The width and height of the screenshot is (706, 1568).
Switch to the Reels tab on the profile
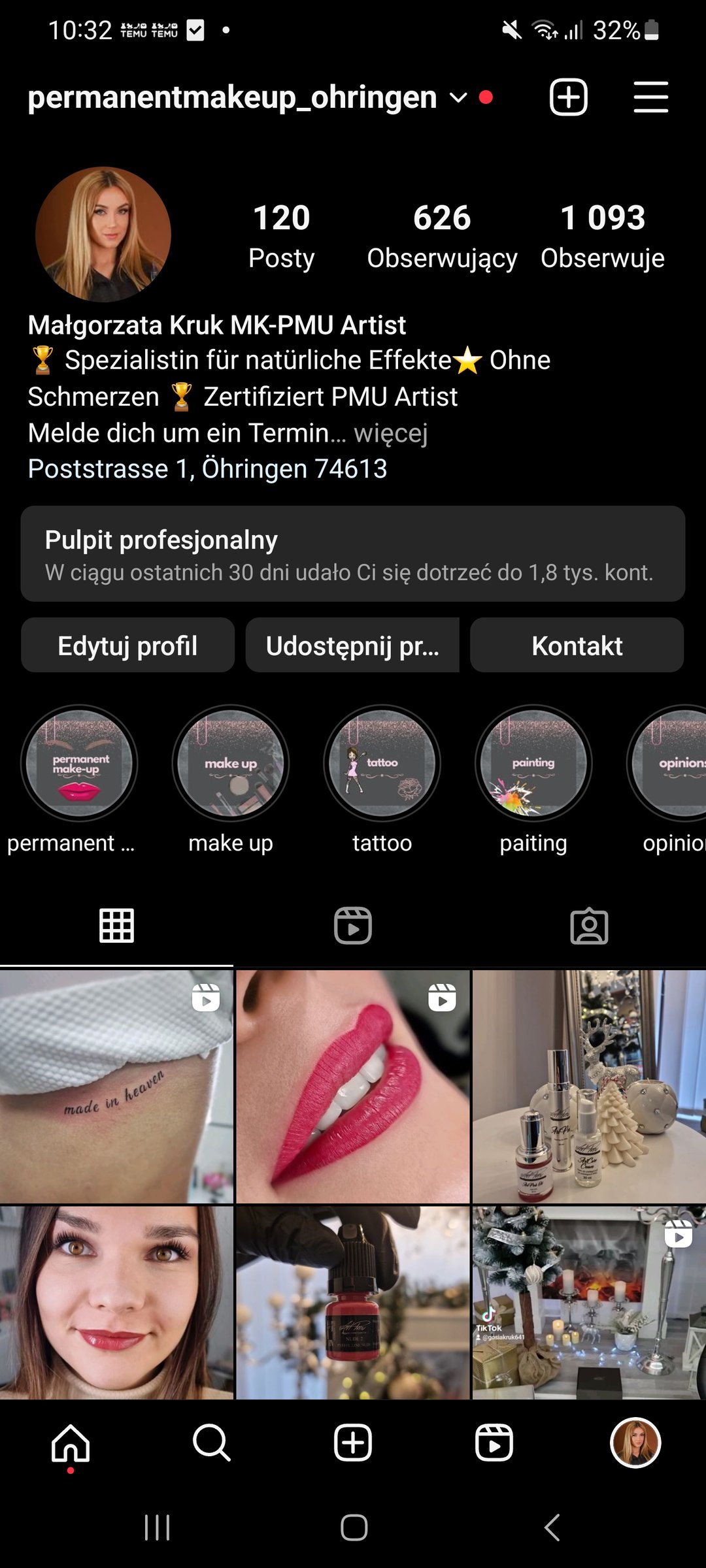click(x=353, y=926)
